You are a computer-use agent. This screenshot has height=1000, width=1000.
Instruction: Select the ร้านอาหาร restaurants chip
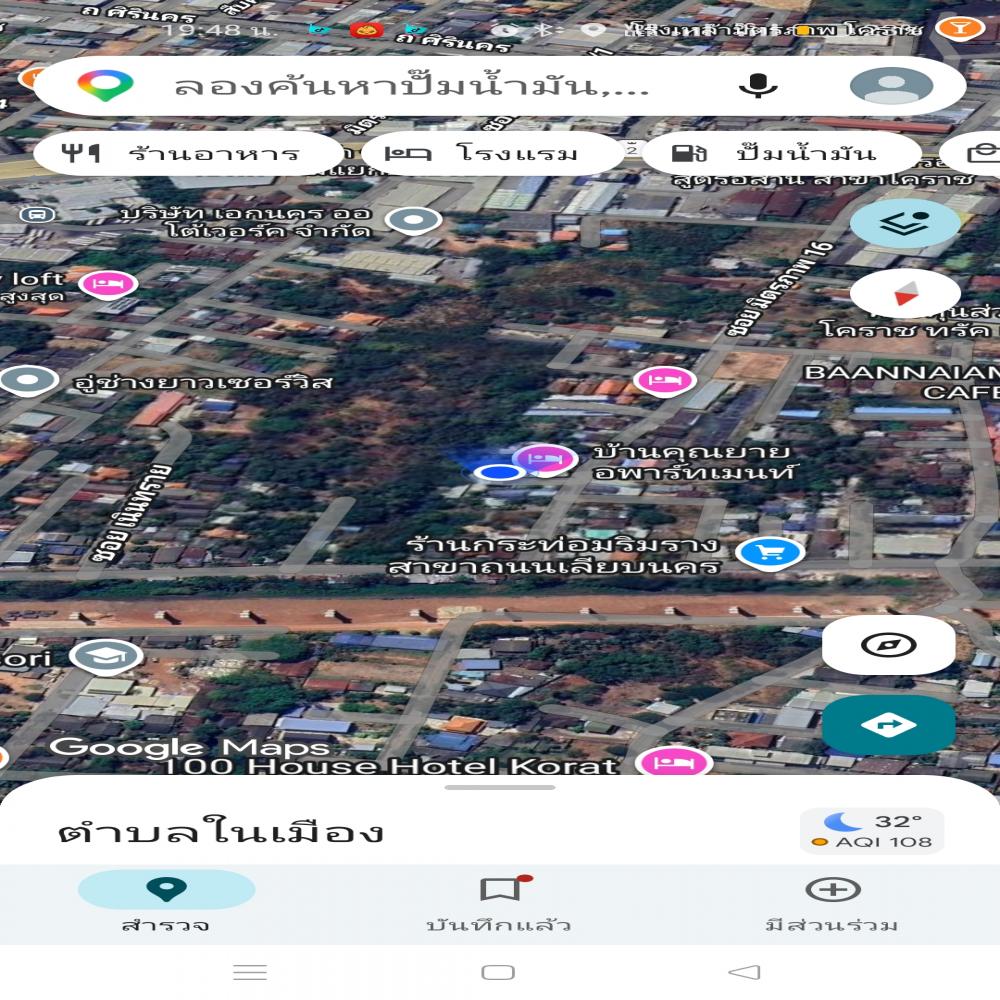point(188,154)
